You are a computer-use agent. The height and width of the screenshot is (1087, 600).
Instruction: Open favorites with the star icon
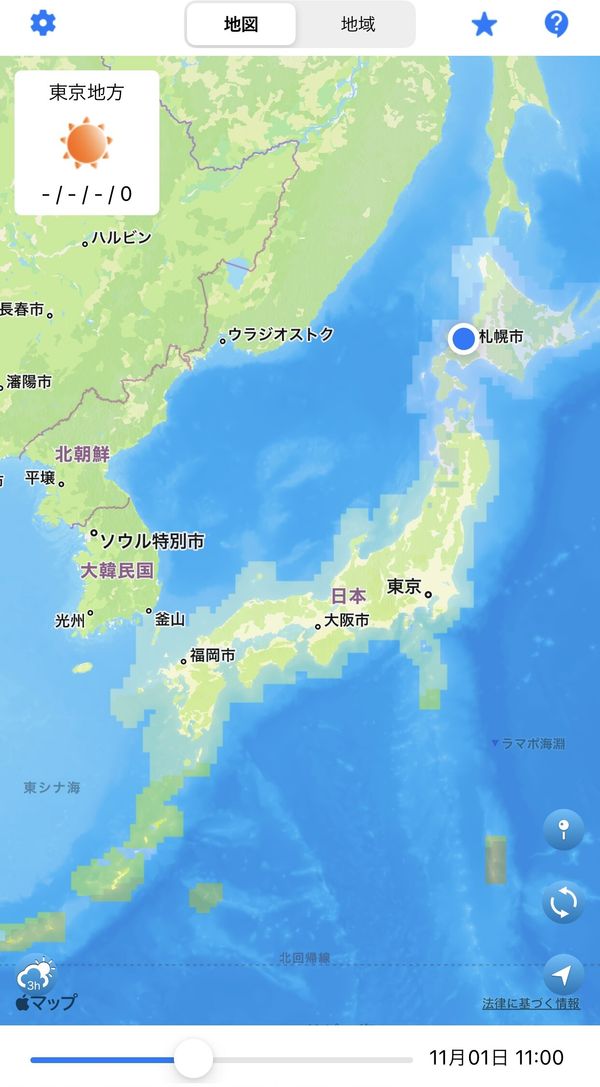484,24
